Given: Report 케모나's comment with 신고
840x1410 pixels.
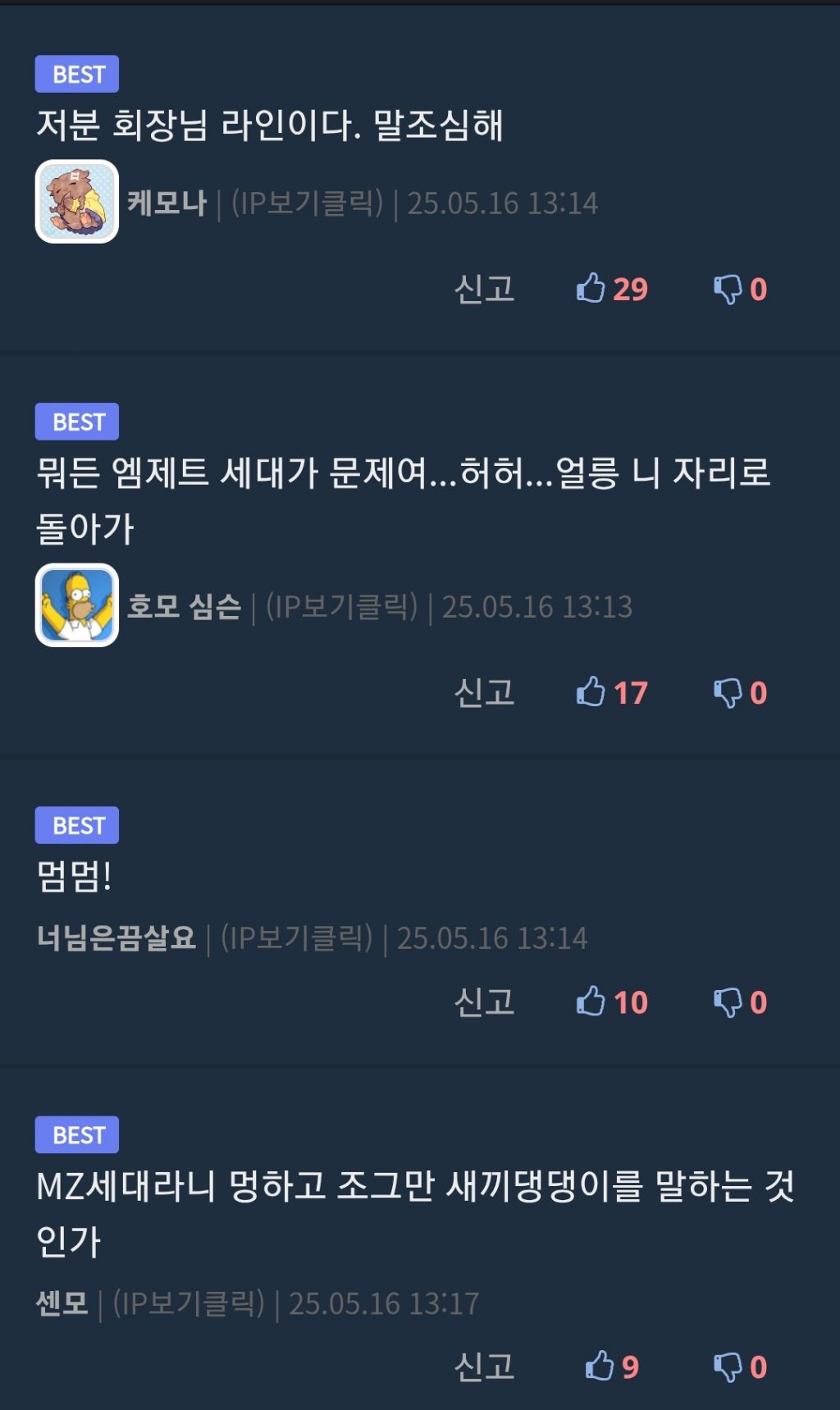Looking at the screenshot, I should pos(484,289).
